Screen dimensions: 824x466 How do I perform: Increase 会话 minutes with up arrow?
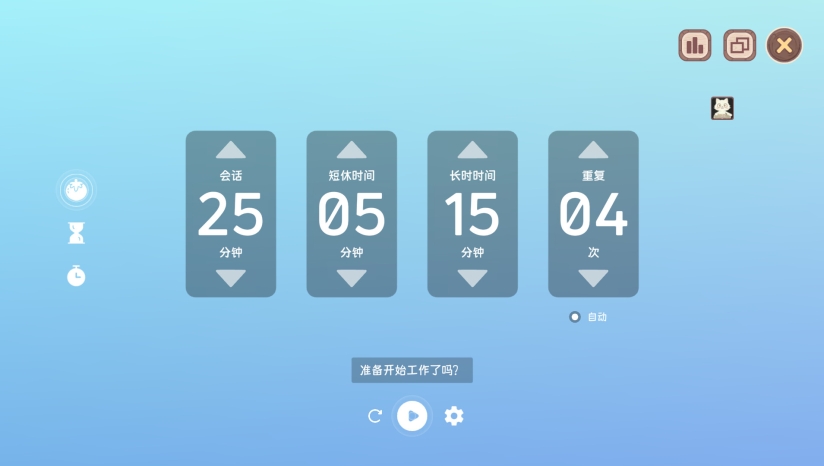(x=231, y=150)
